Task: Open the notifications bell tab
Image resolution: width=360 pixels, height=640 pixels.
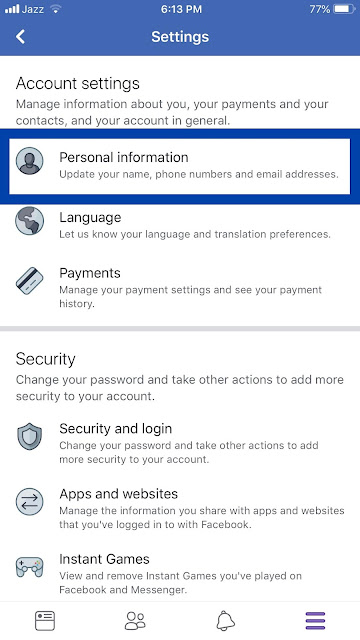Action: 225,620
